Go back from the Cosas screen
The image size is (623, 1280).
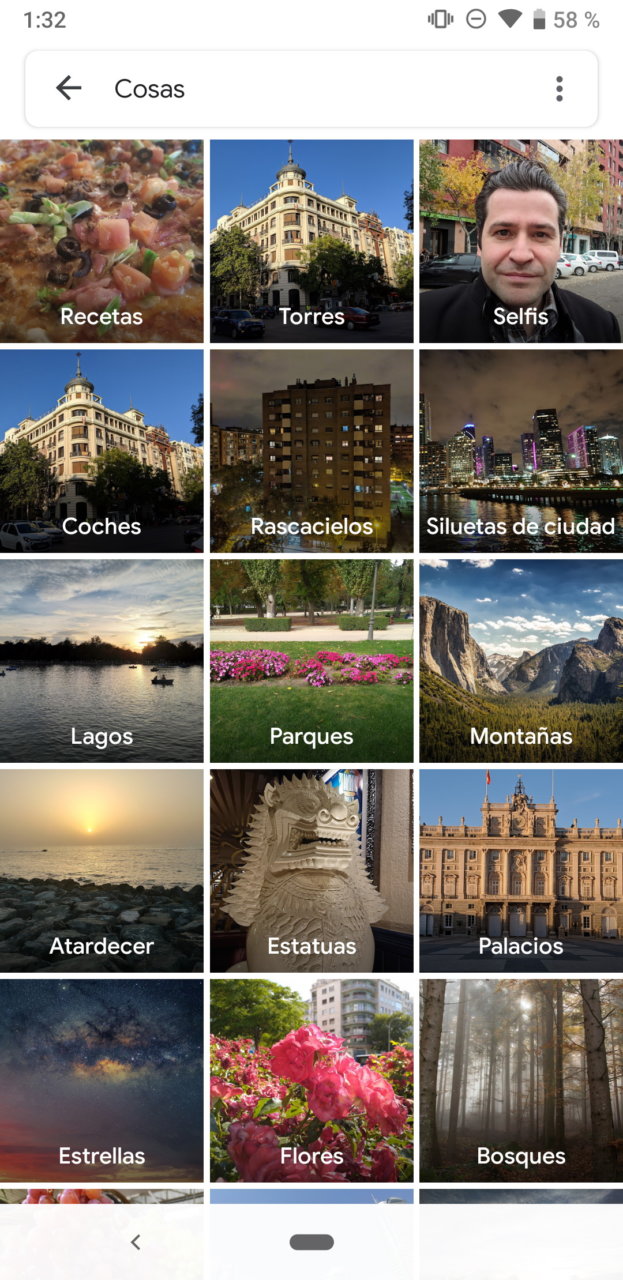68,89
